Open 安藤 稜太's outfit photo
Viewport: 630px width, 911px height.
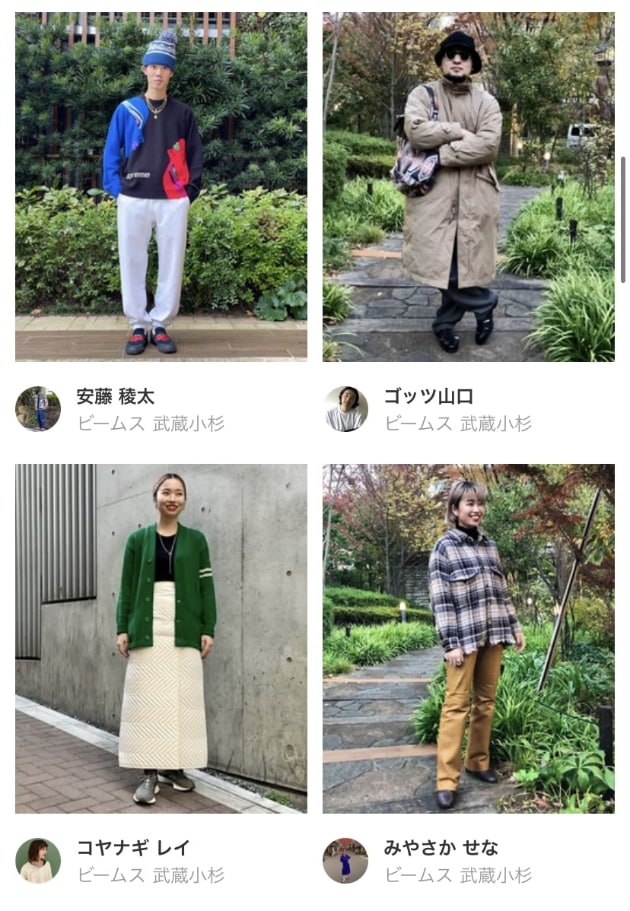[x=161, y=186]
